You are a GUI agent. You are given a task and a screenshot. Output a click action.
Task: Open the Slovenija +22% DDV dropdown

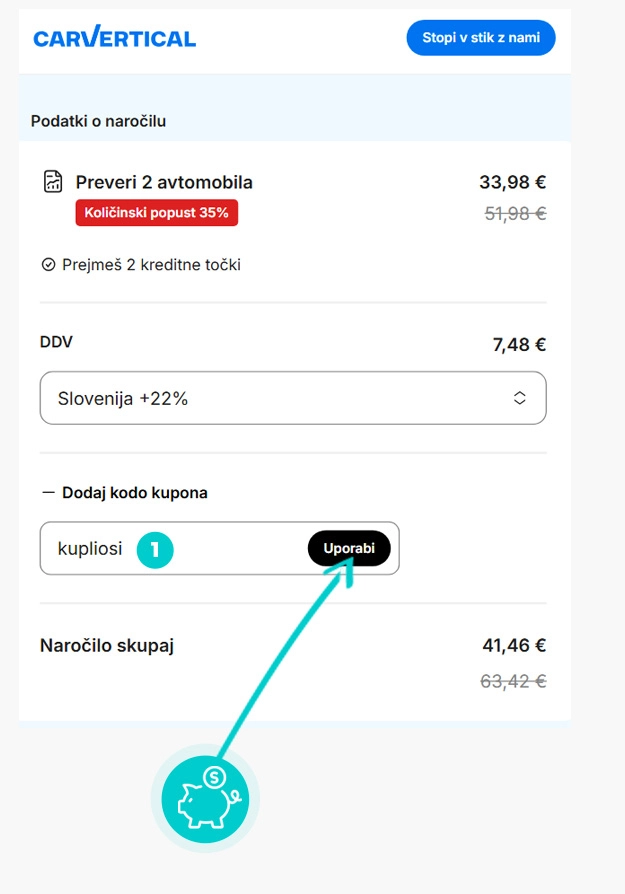tap(293, 398)
